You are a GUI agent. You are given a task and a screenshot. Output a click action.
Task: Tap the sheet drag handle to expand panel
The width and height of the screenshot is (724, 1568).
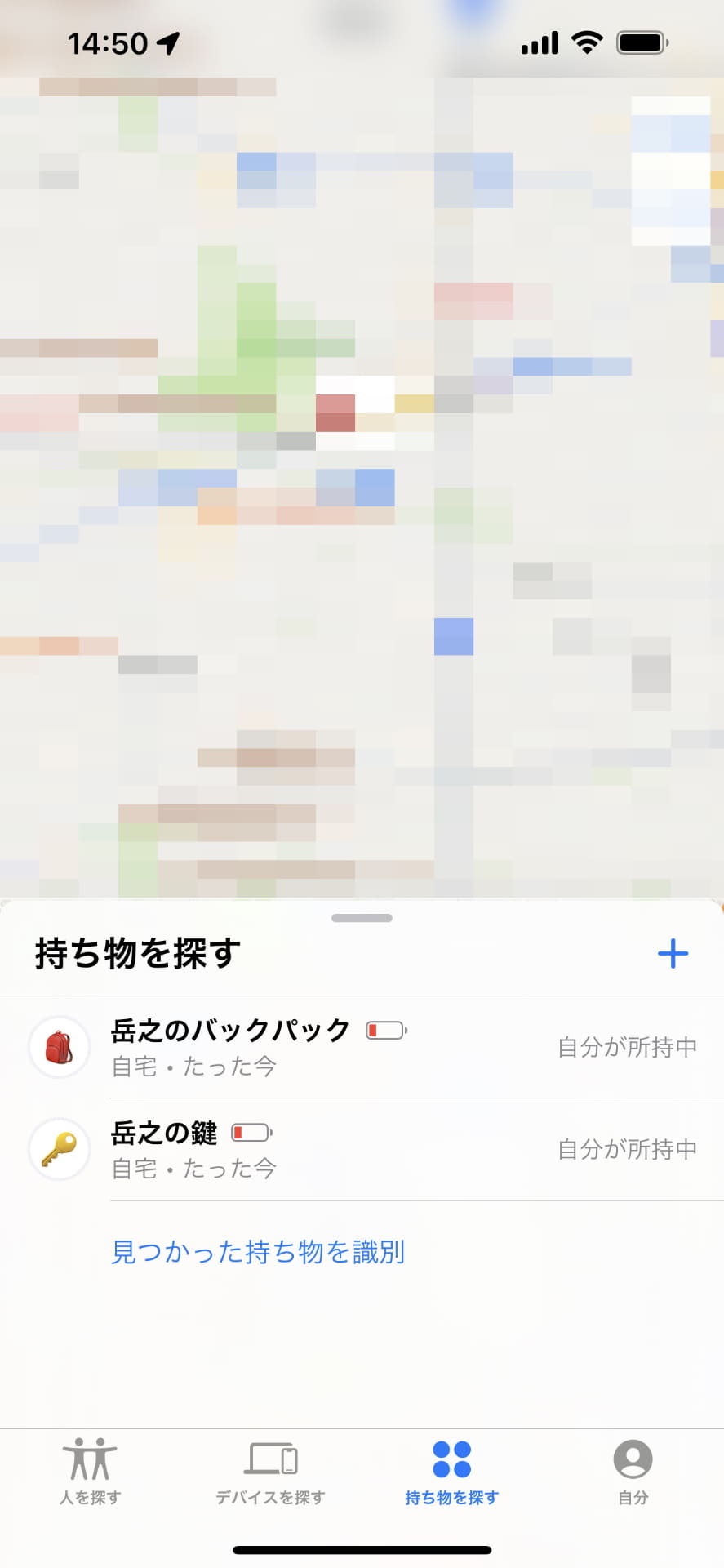coord(362,916)
